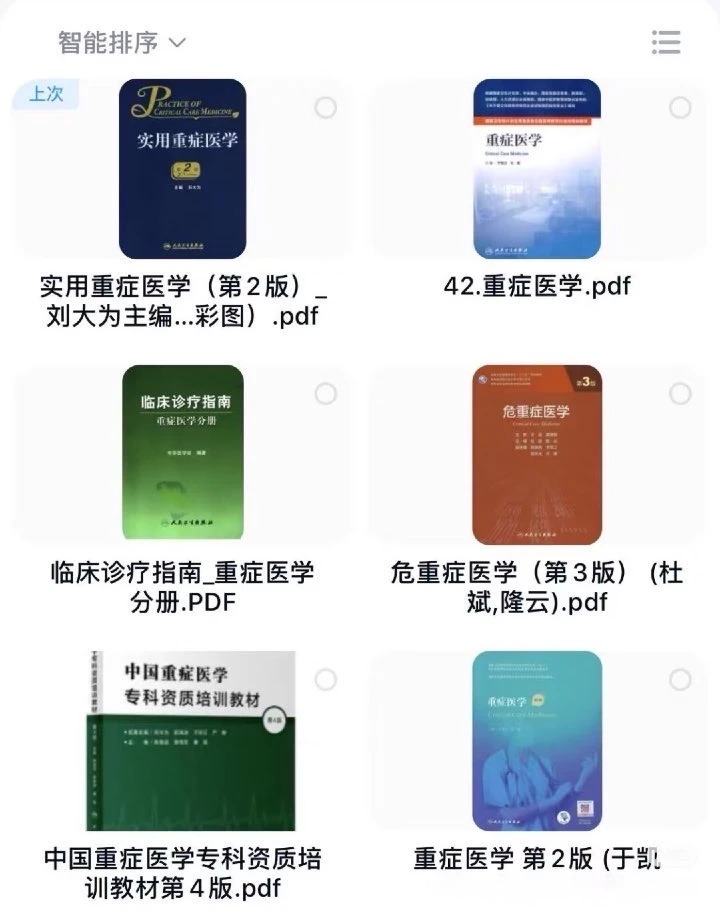Select the 重症医学 第2版 checkbox
The height and width of the screenshot is (912, 720).
(x=680, y=680)
